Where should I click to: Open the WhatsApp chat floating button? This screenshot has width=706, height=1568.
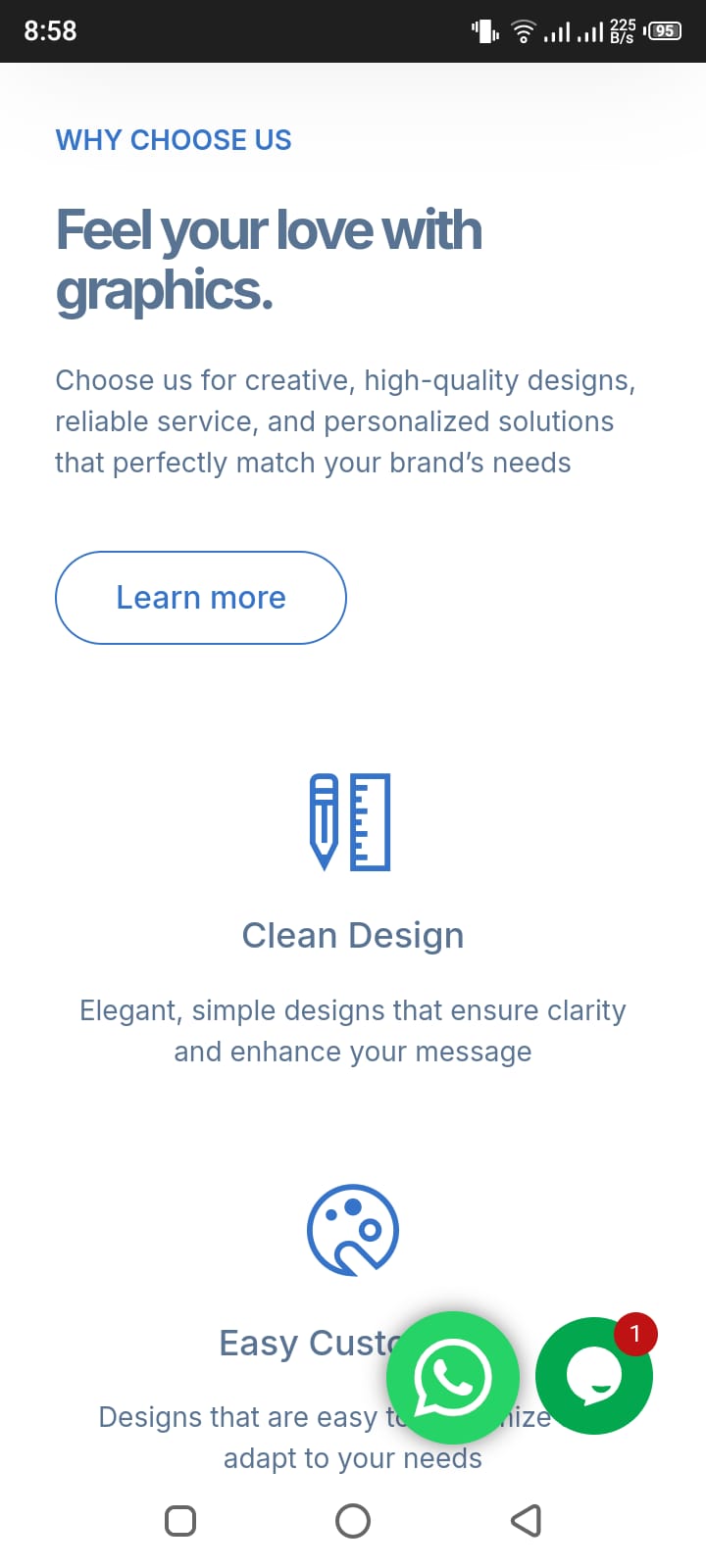point(452,1377)
